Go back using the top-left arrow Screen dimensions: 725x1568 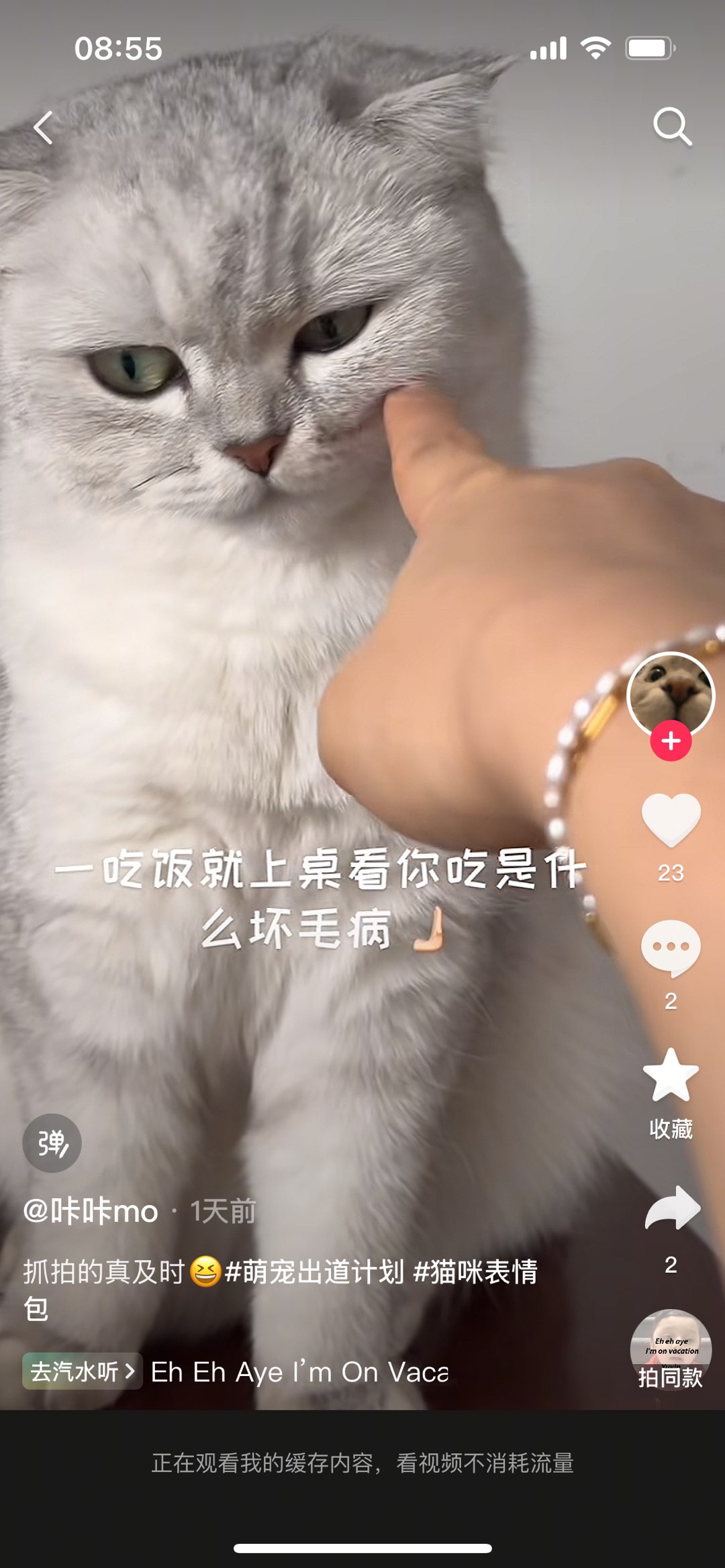[44, 127]
